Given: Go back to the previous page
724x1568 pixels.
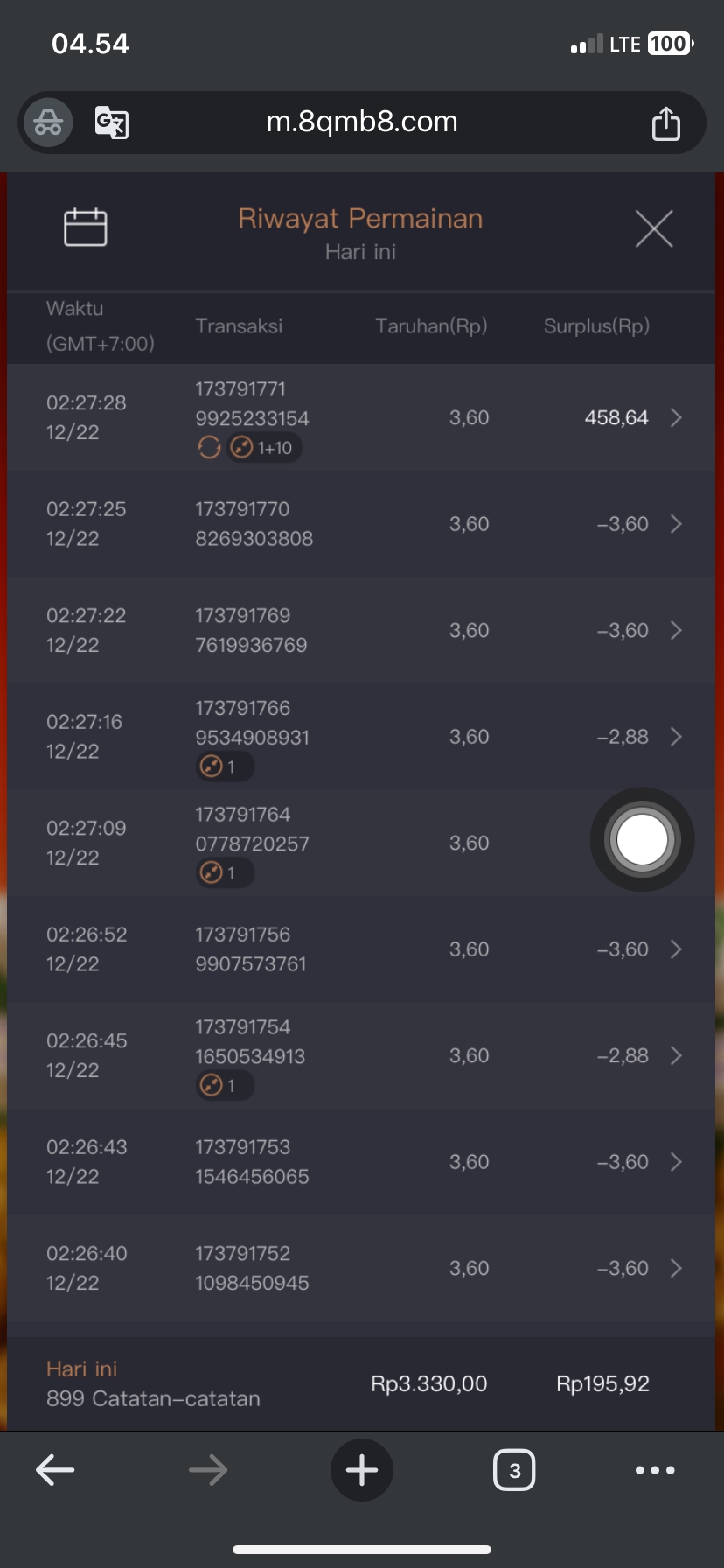Looking at the screenshot, I should pos(55,1470).
